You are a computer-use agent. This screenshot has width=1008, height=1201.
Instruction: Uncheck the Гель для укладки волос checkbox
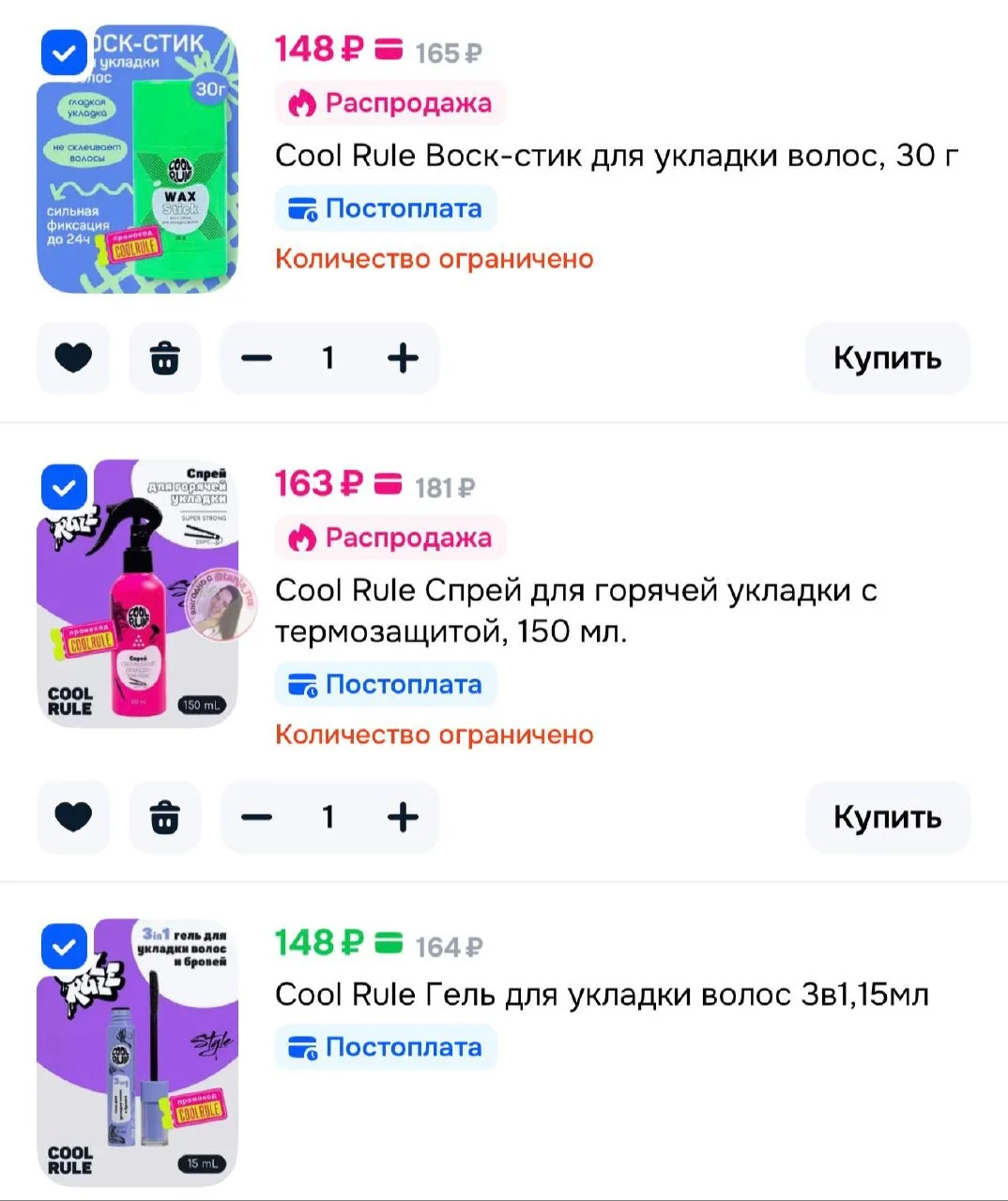click(64, 947)
